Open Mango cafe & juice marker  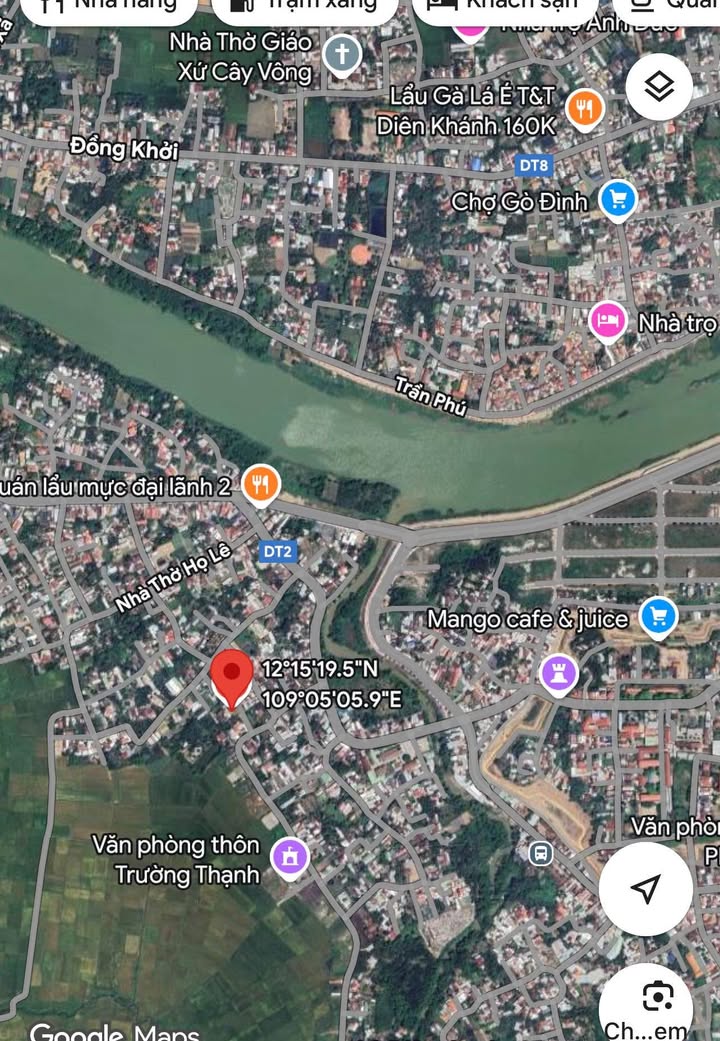pos(658,617)
